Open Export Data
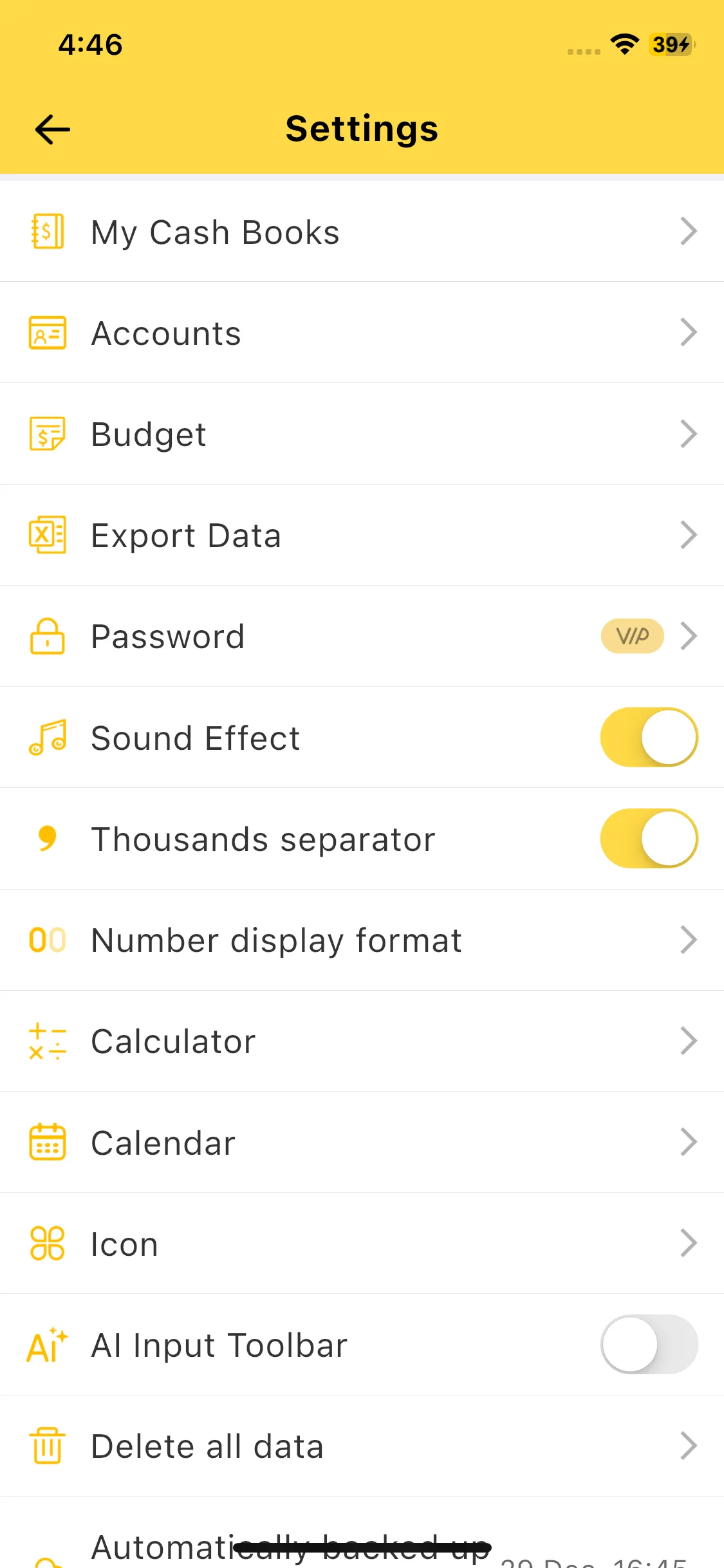 362,535
